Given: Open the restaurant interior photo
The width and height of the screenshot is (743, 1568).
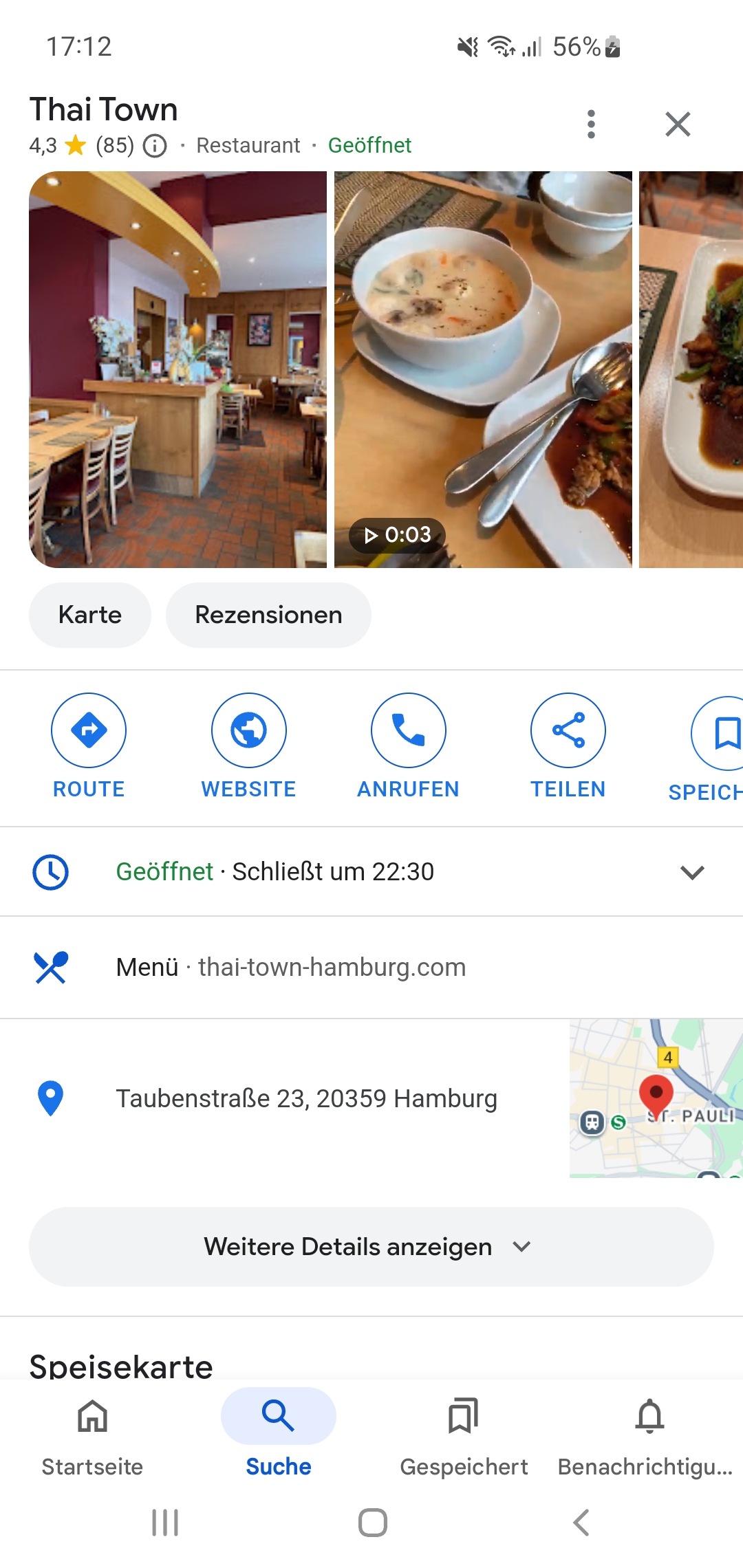Looking at the screenshot, I should 177,369.
